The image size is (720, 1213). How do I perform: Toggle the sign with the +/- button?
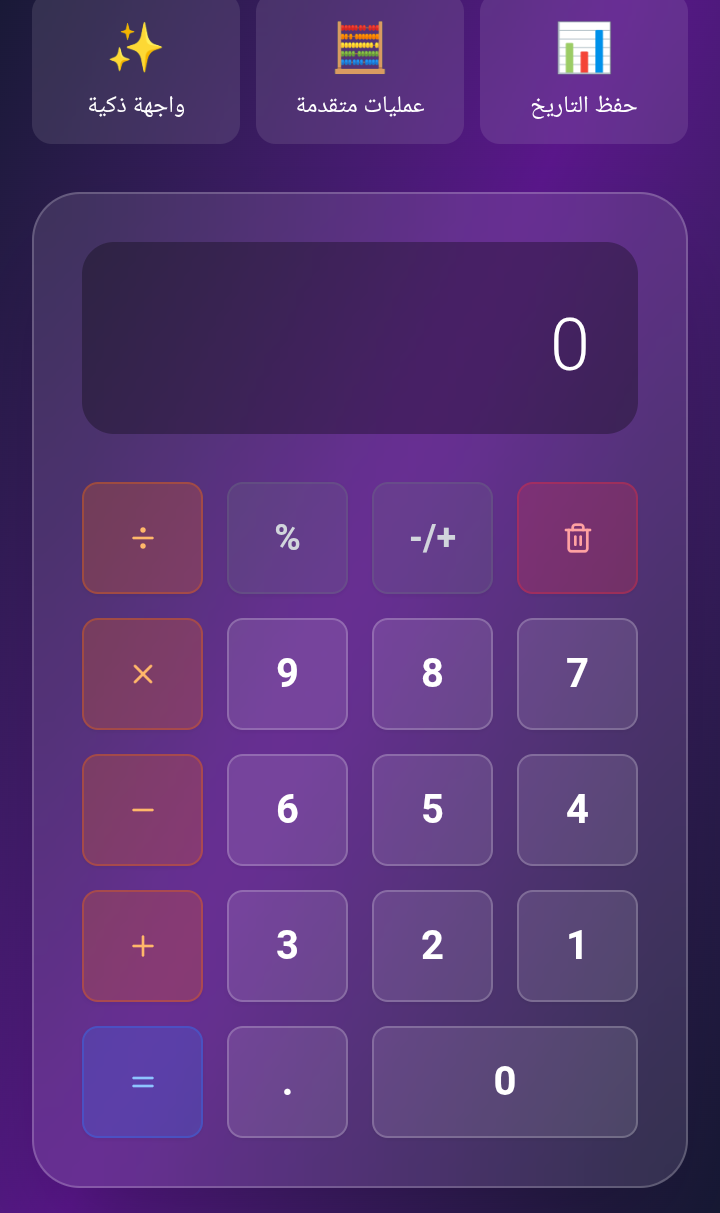point(432,538)
